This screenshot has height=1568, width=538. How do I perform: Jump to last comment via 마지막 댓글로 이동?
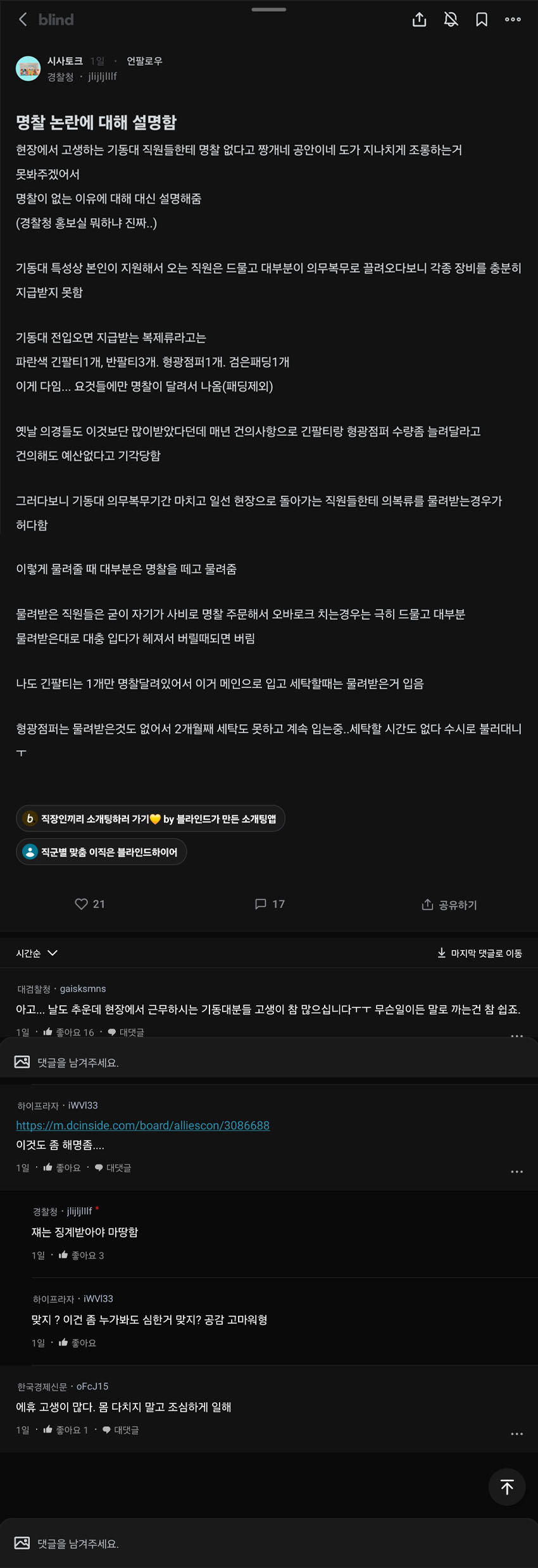(480, 953)
